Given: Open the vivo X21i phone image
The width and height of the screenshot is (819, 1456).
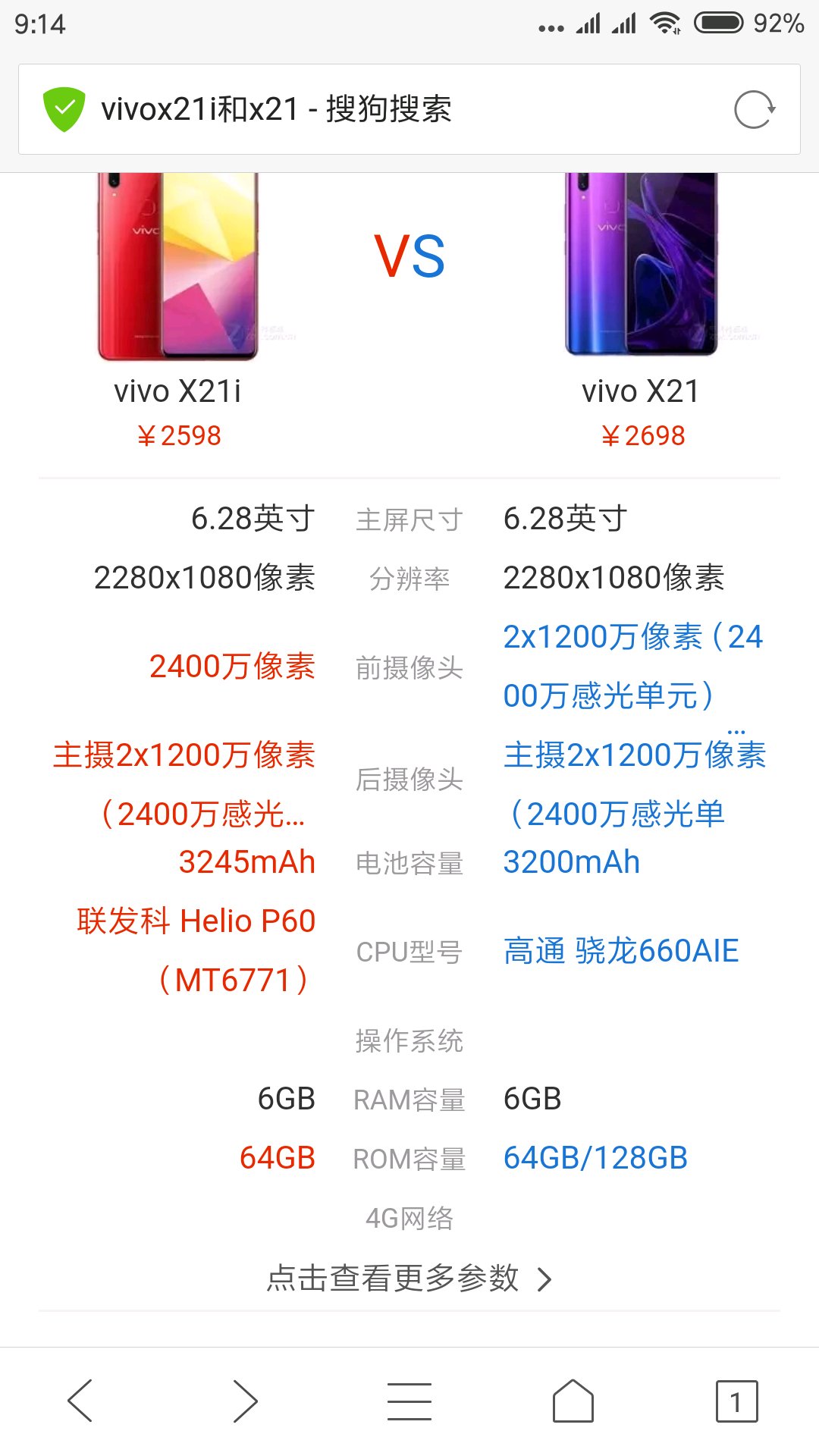Looking at the screenshot, I should click(178, 266).
